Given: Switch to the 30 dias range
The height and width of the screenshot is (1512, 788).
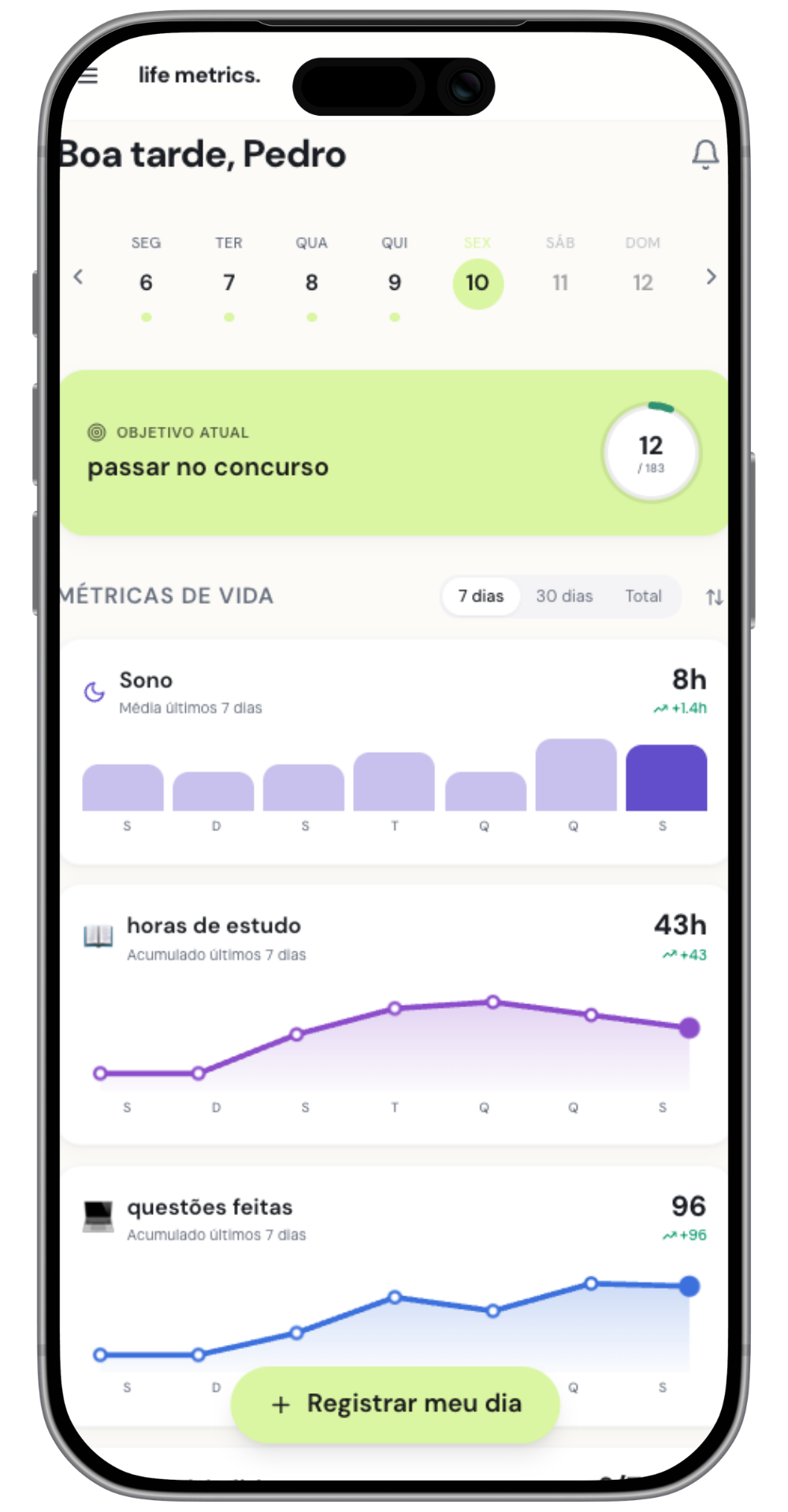Looking at the screenshot, I should point(564,596).
